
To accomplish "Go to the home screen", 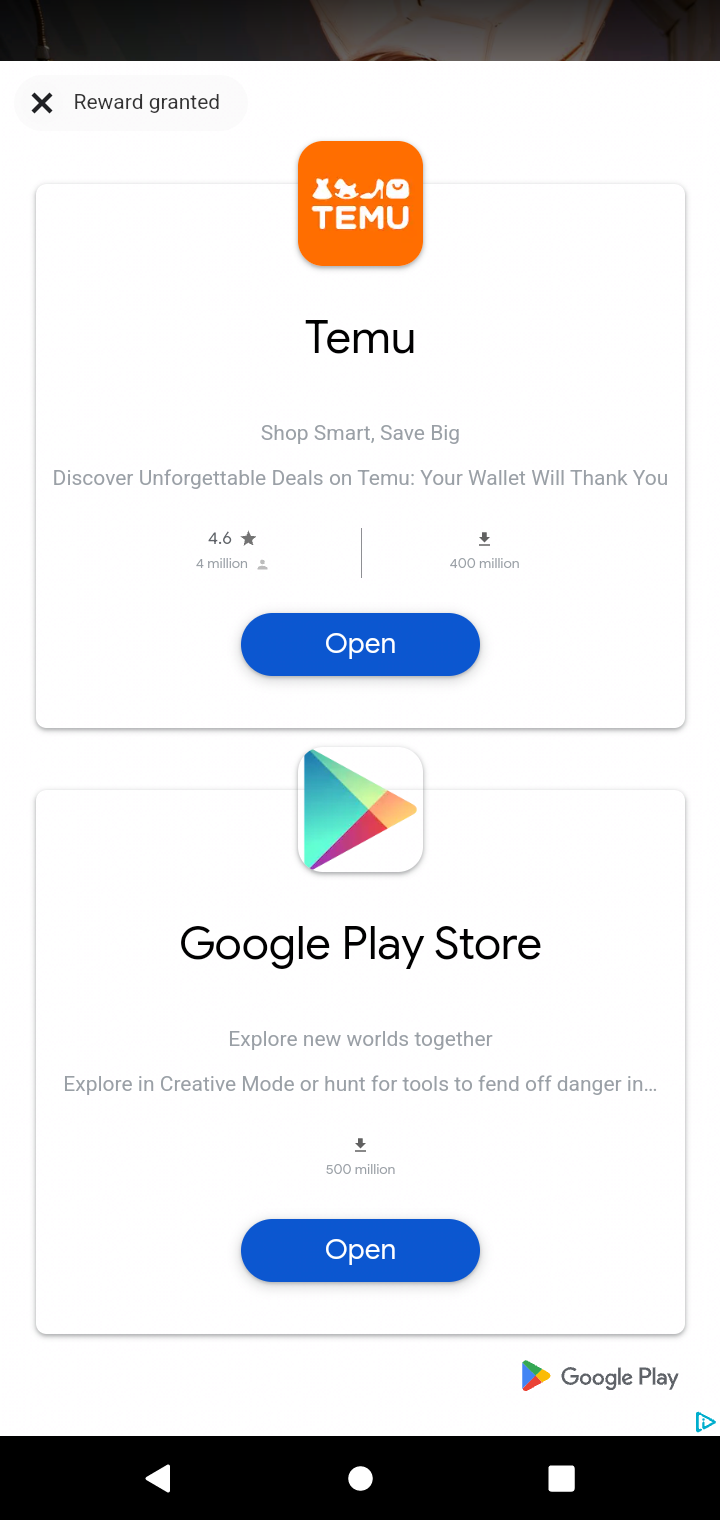I will [360, 1478].
